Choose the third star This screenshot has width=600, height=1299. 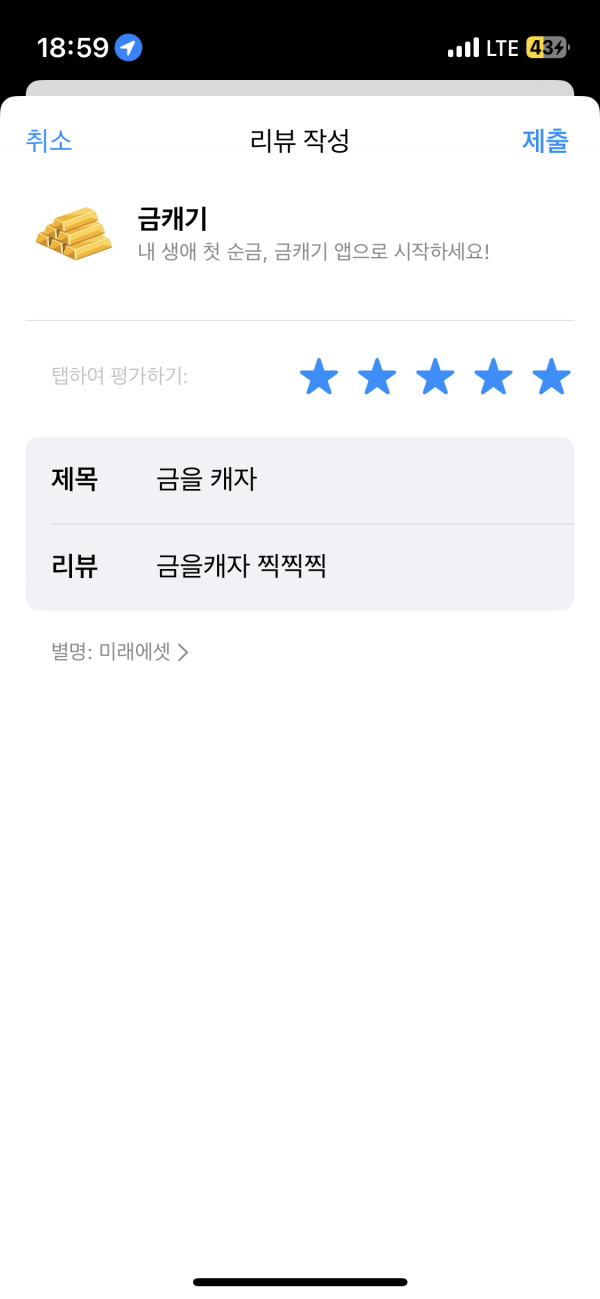(435, 377)
